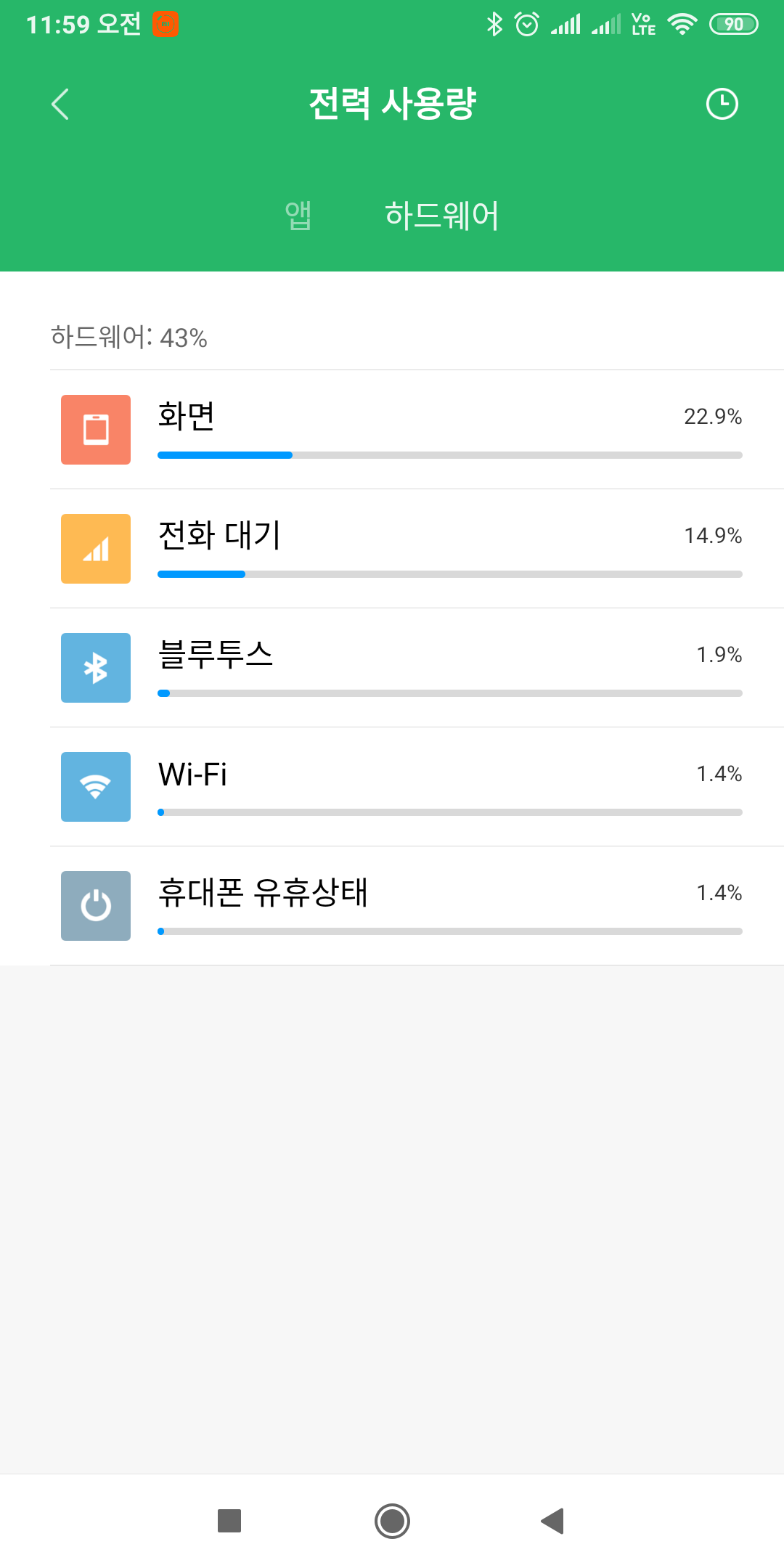Viewport: 784px width, 1568px height.
Task: View Wi-Fi power usage details
Action: (417, 787)
